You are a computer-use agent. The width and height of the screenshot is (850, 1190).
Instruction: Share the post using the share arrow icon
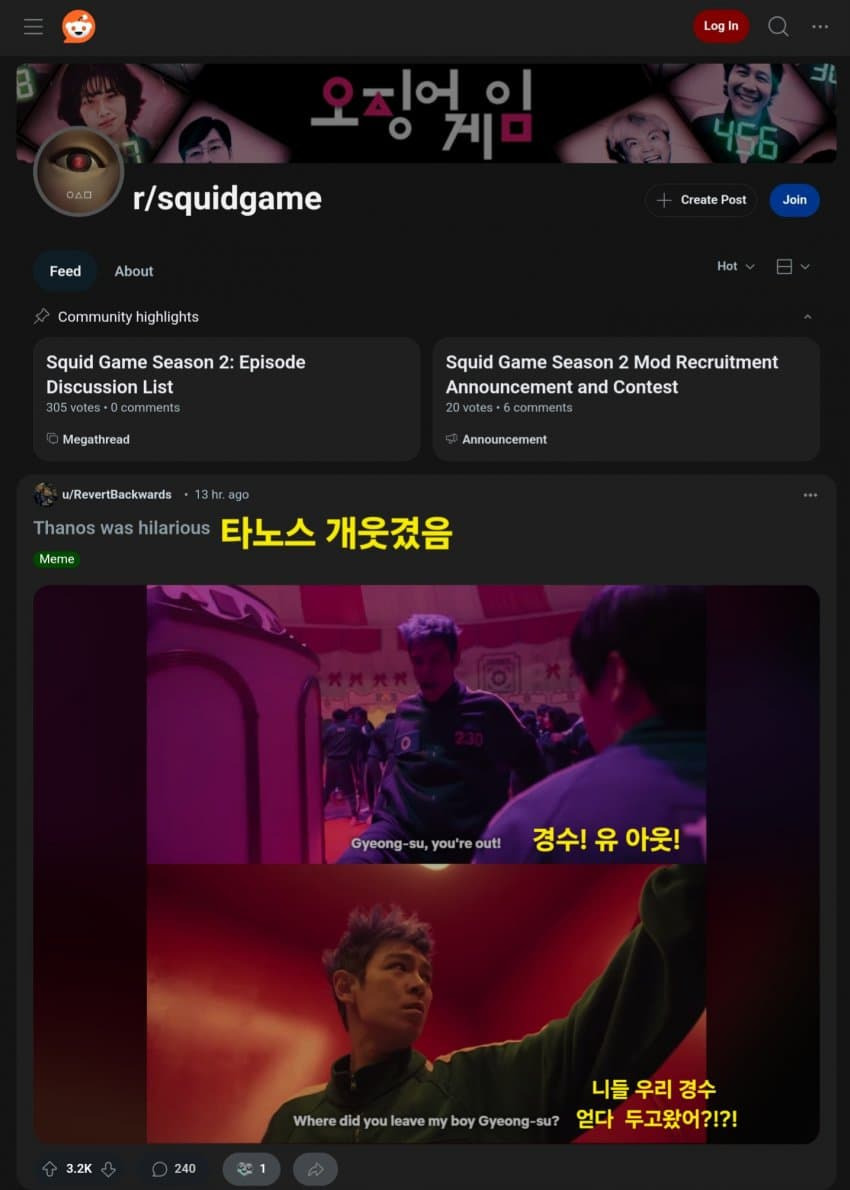(x=315, y=1168)
